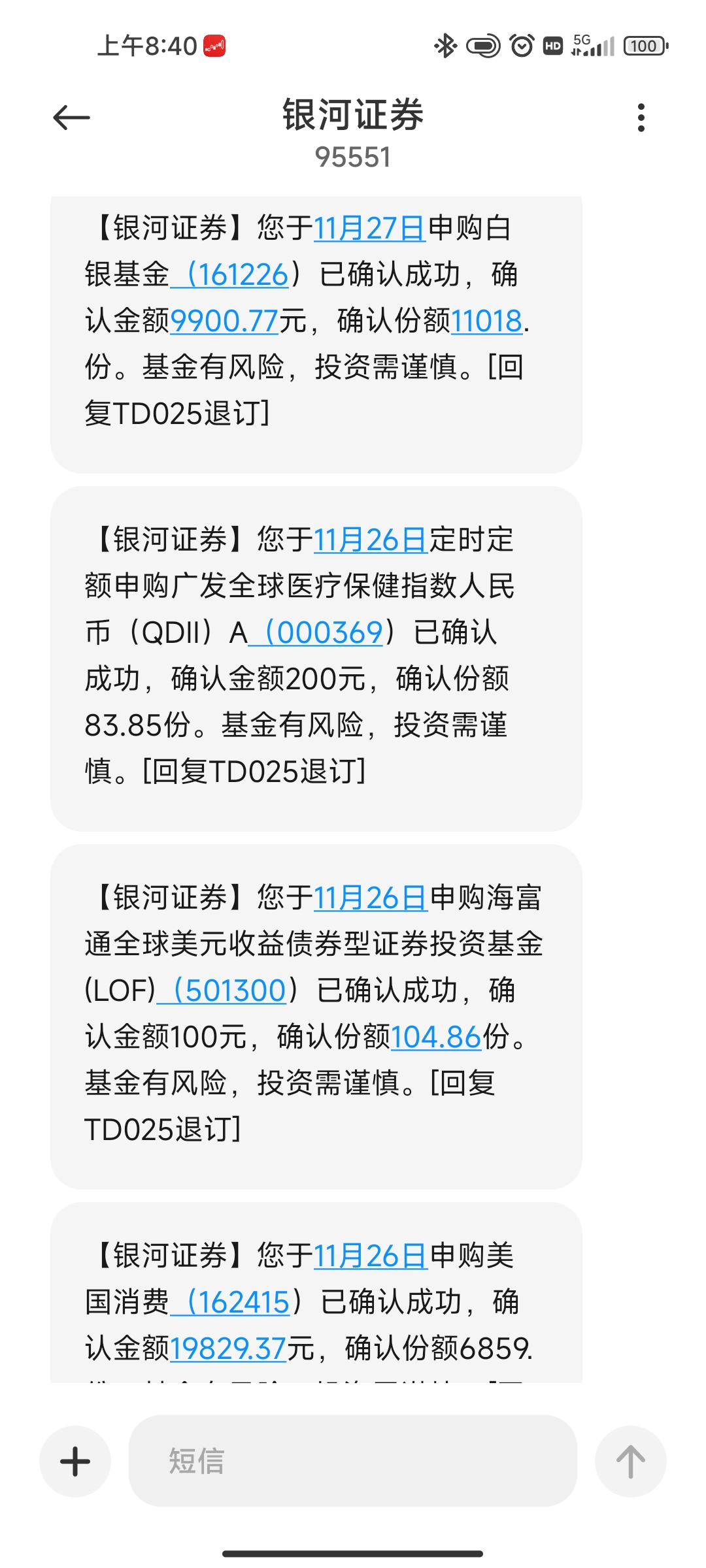This screenshot has width=706, height=1568.
Task: Tap the underlined amount 9900.77
Action: [225, 321]
